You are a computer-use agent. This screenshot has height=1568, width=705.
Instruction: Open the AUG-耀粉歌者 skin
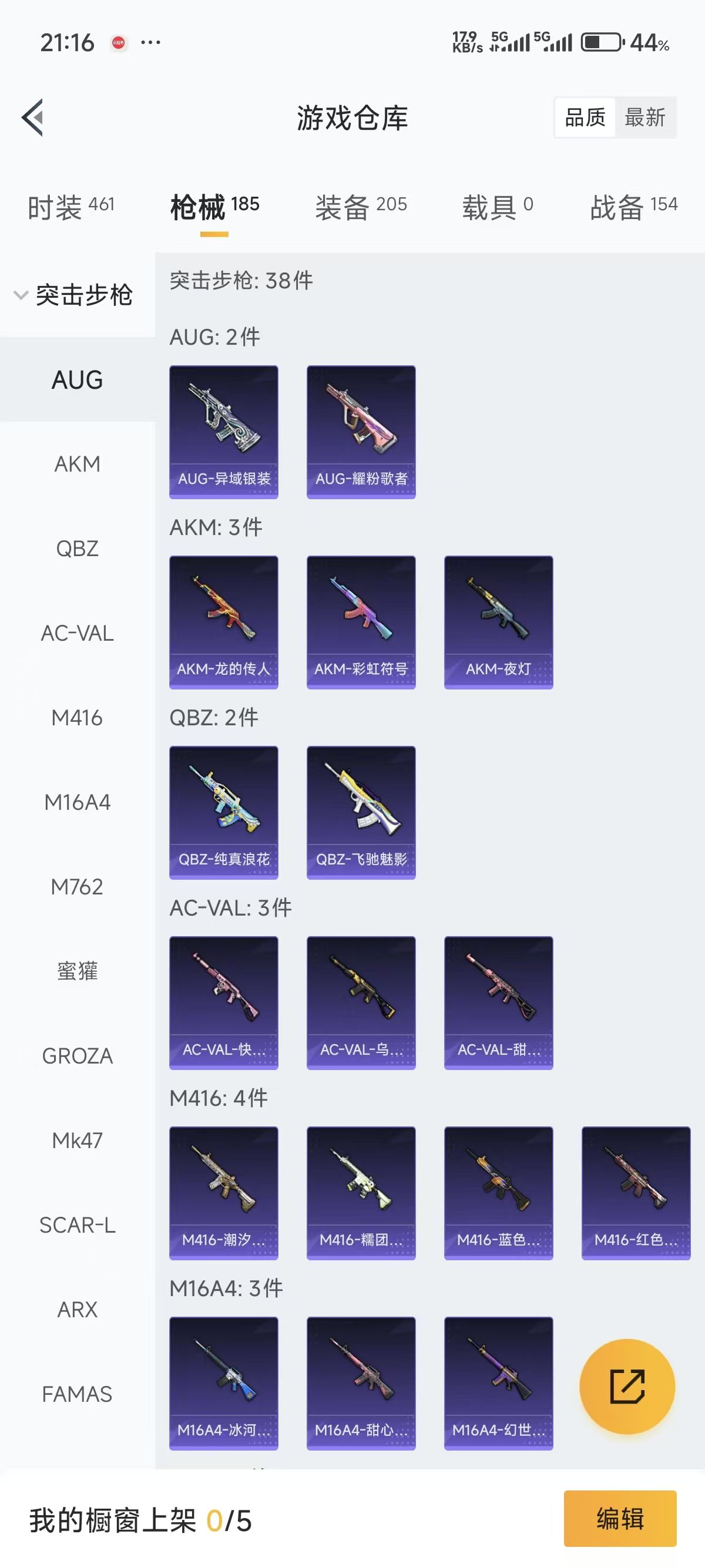tap(361, 432)
